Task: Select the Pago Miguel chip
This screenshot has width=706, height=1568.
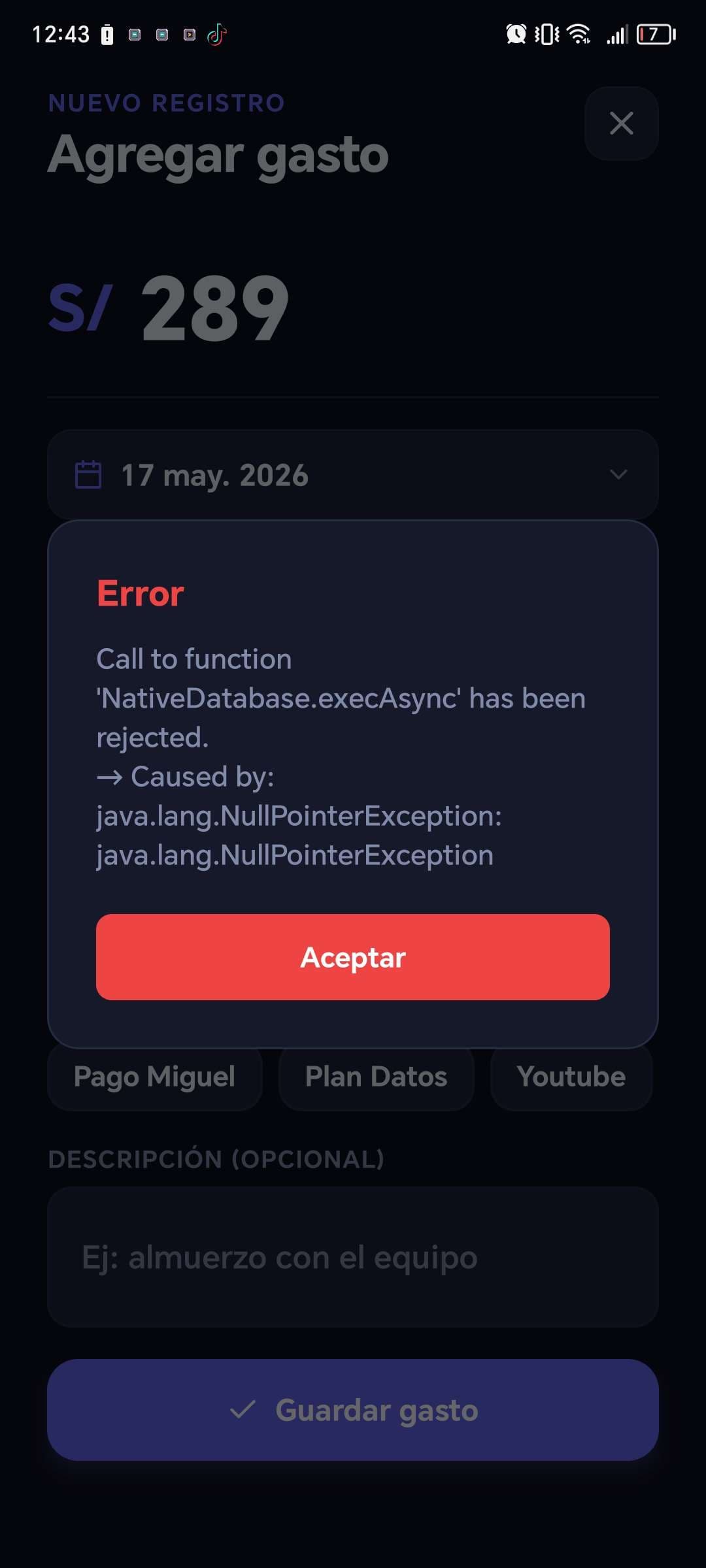Action: [x=155, y=1077]
